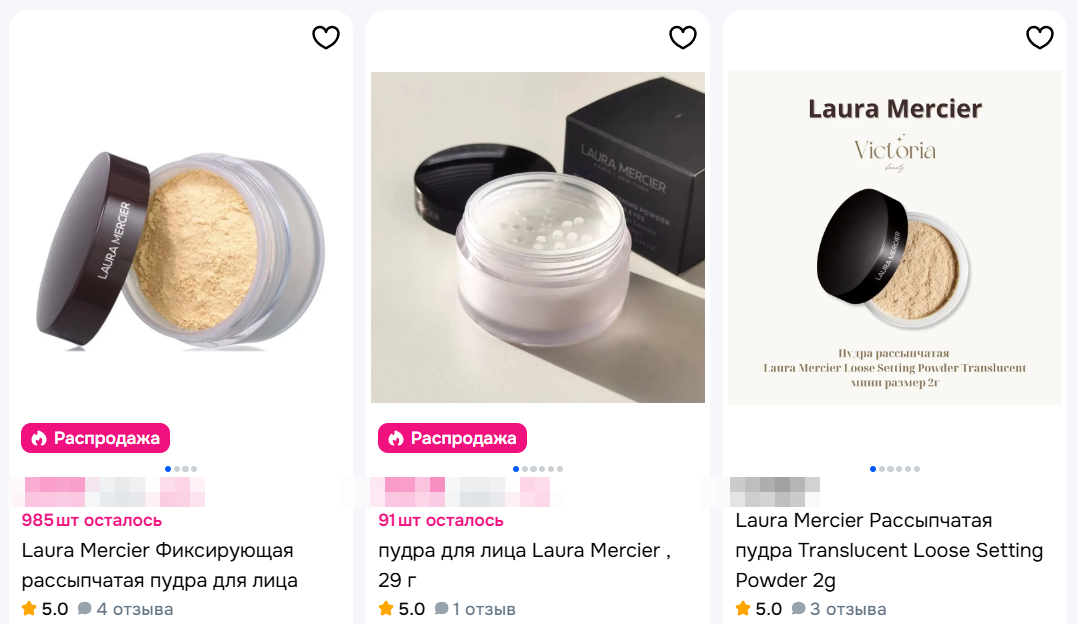Add Laura Mercier Фиксирующая рассыпчатая пудра to favorites
The height and width of the screenshot is (624, 1077).
326,38
